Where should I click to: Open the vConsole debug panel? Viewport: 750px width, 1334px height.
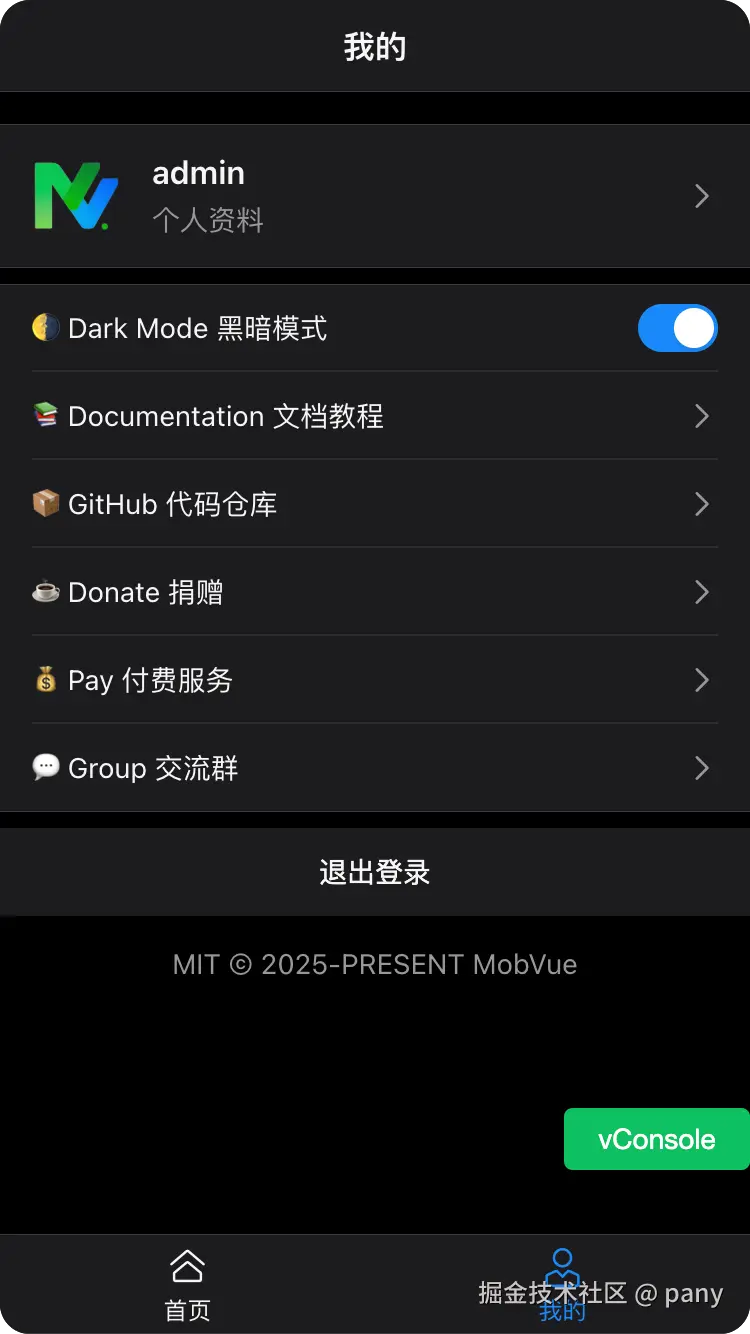pos(656,1139)
